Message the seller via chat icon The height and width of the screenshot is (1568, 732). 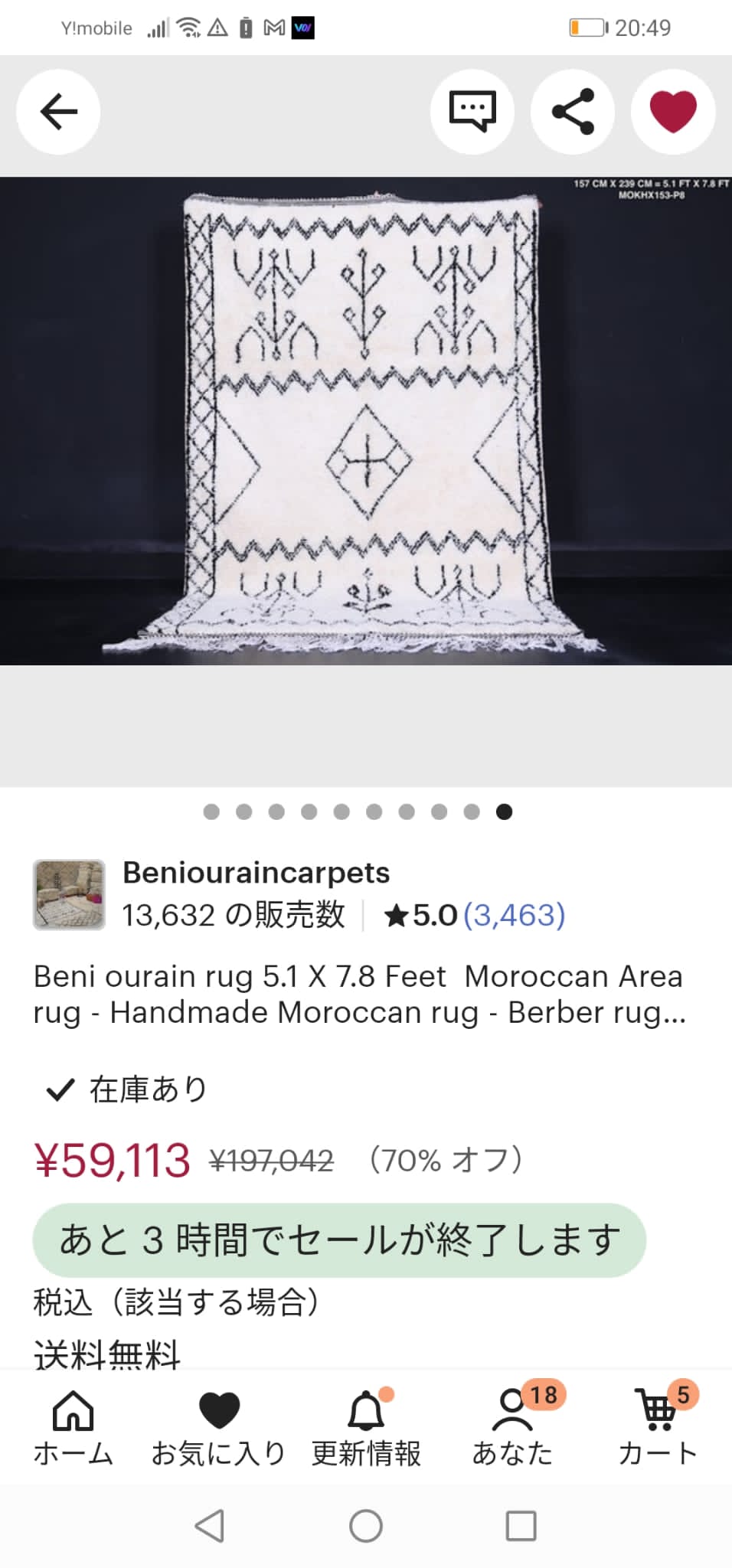tap(472, 112)
